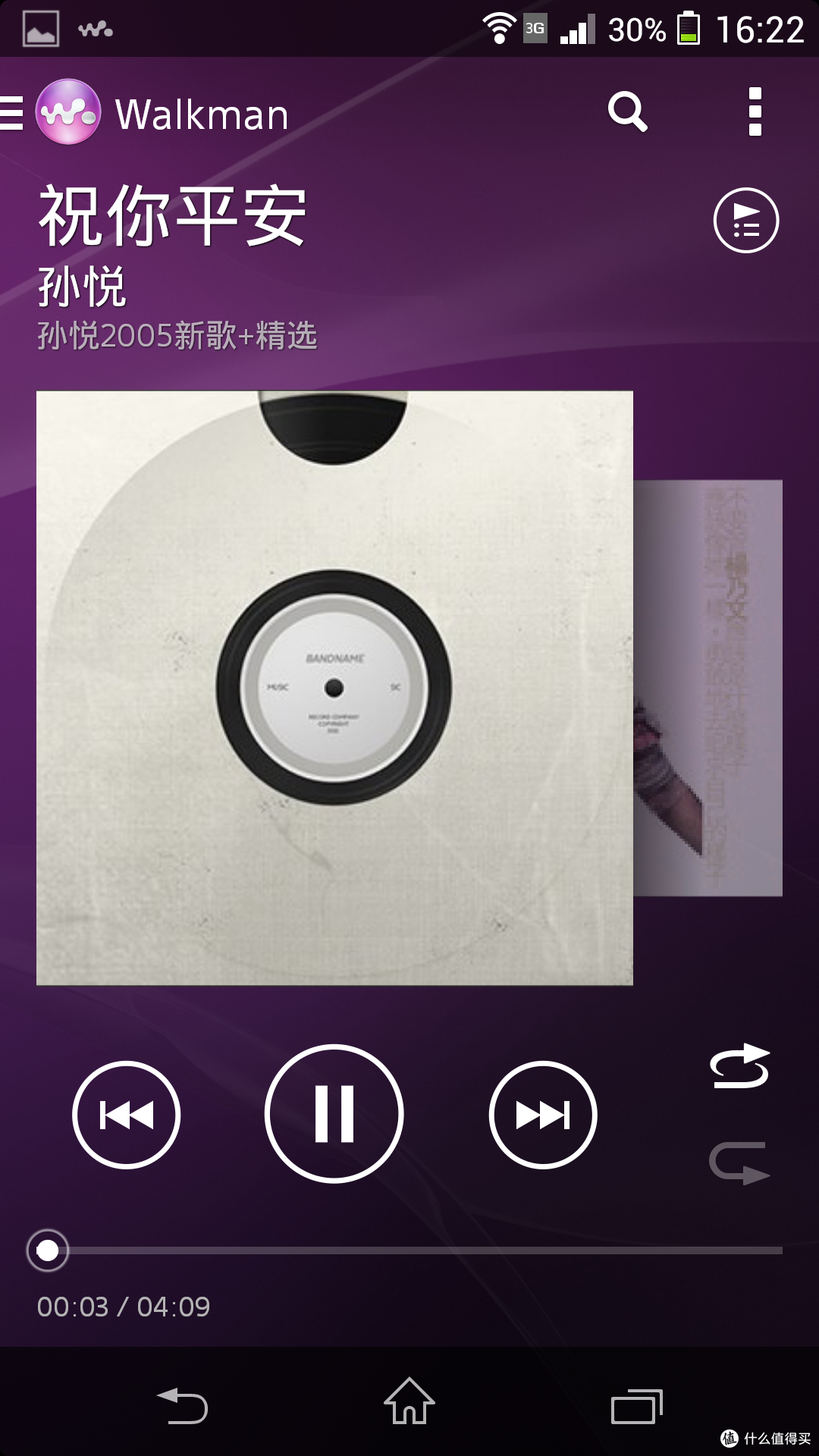Open the Walkman navigation drawer menu

point(12,113)
